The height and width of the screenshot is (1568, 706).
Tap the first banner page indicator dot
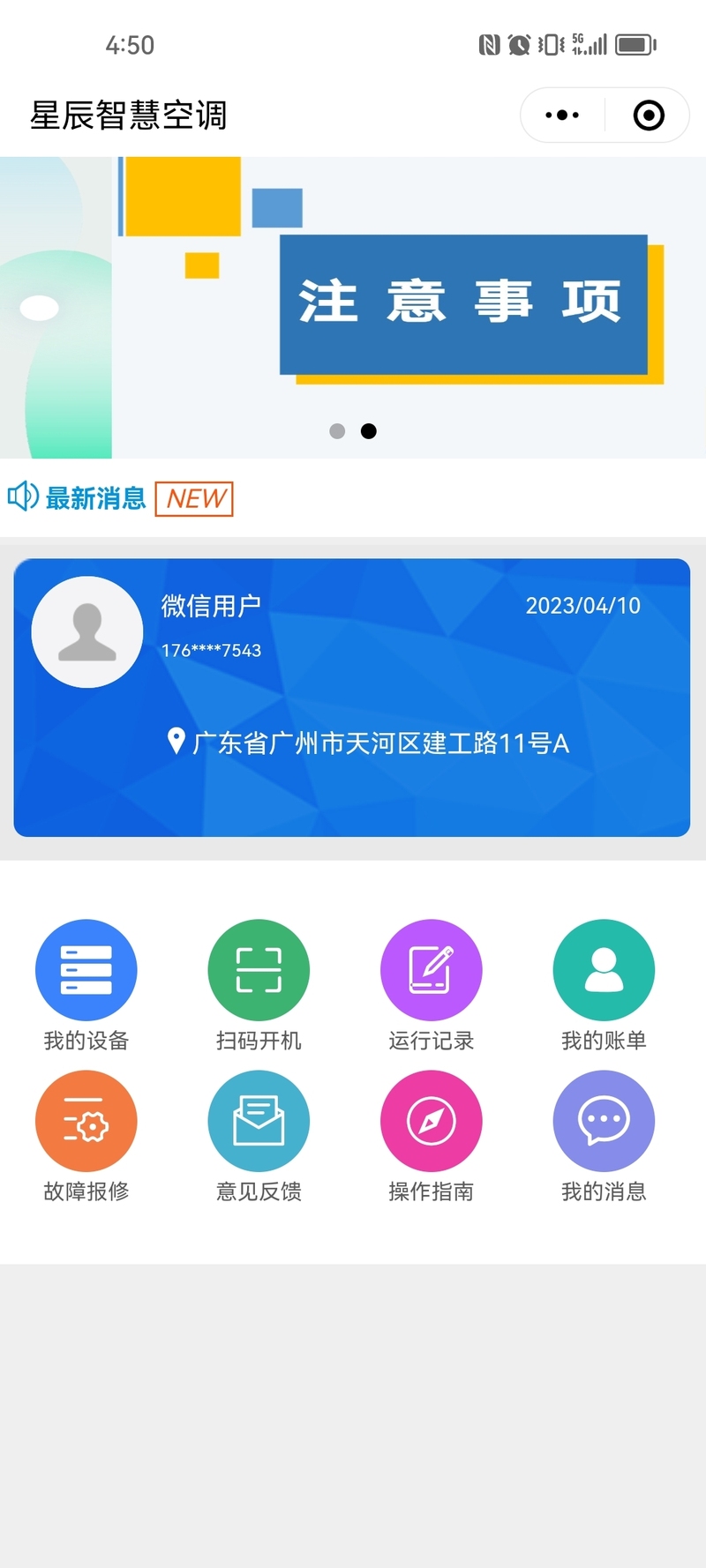pyautogui.click(x=337, y=431)
